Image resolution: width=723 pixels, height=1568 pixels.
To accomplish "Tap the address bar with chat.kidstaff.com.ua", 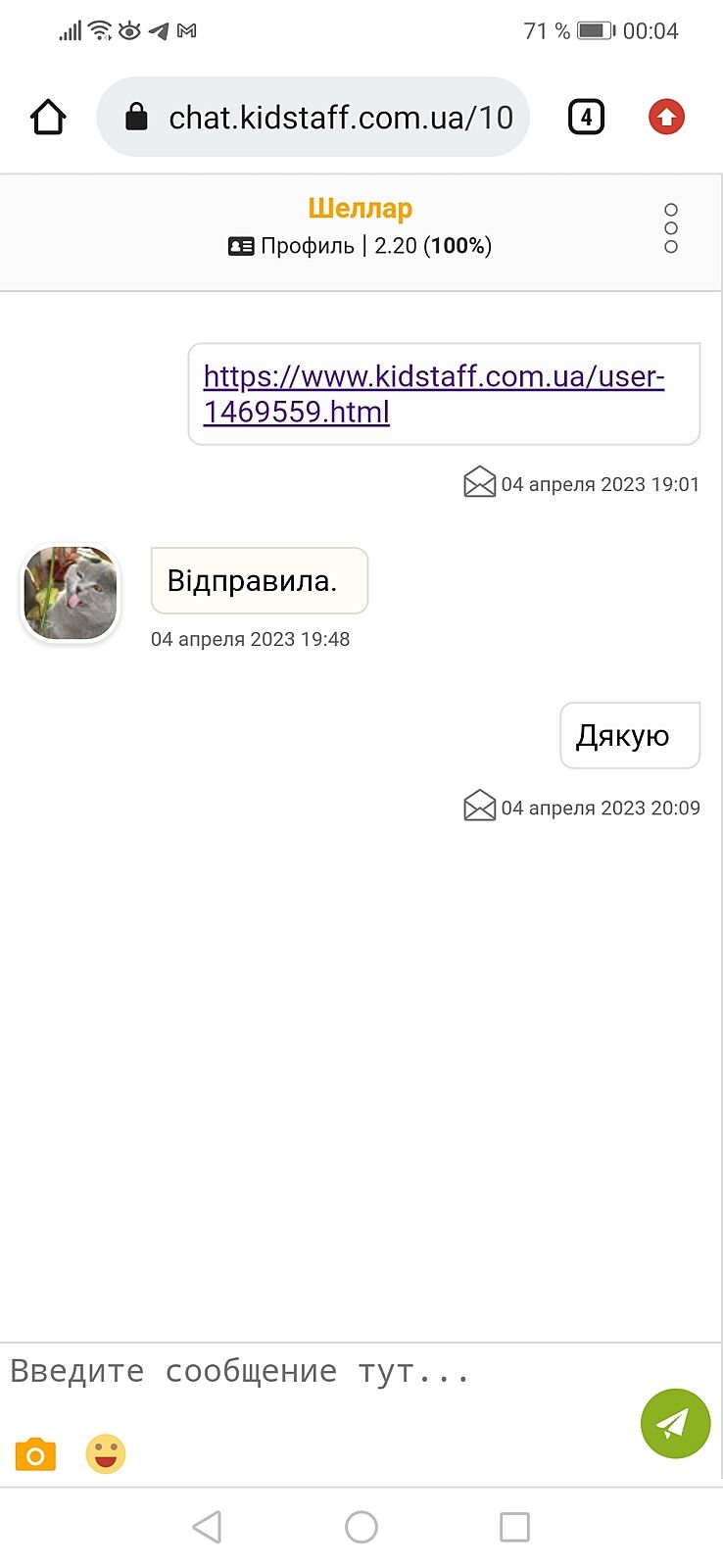I will (x=323, y=118).
